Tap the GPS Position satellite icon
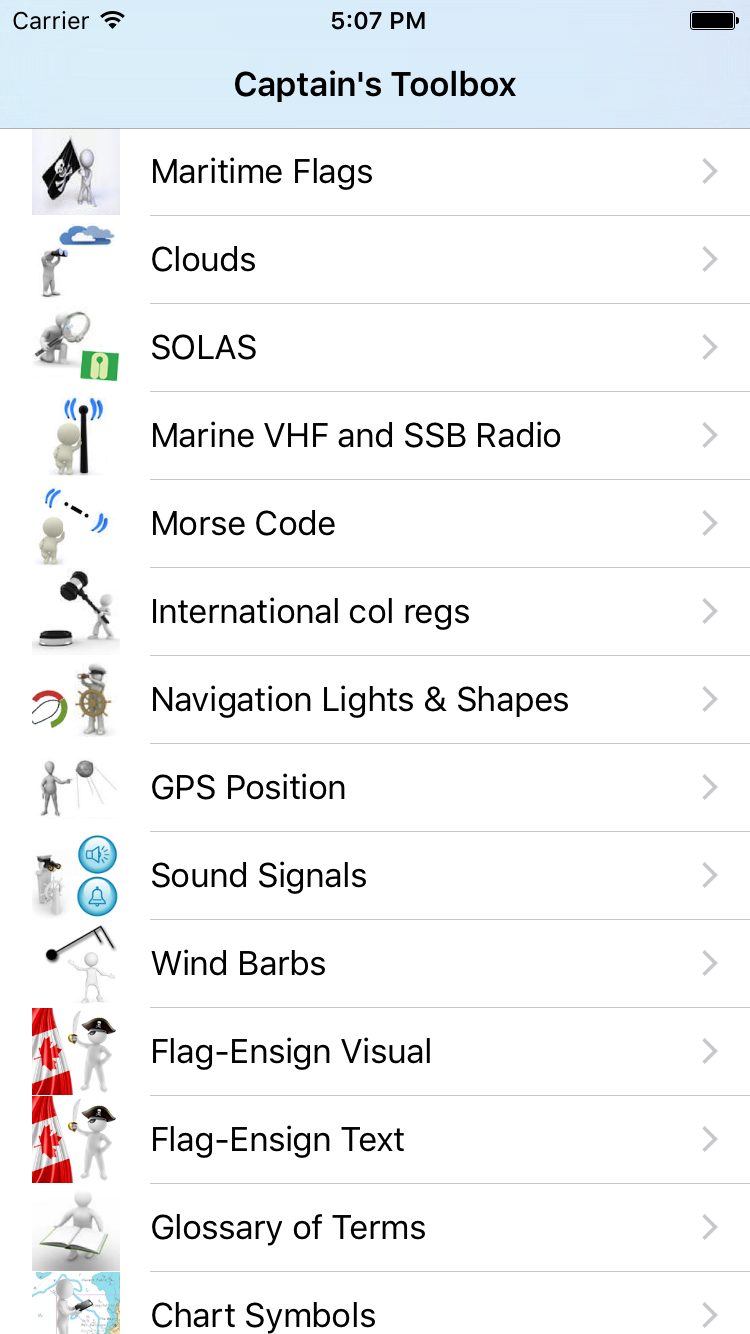This screenshot has width=750, height=1334. [x=75, y=787]
